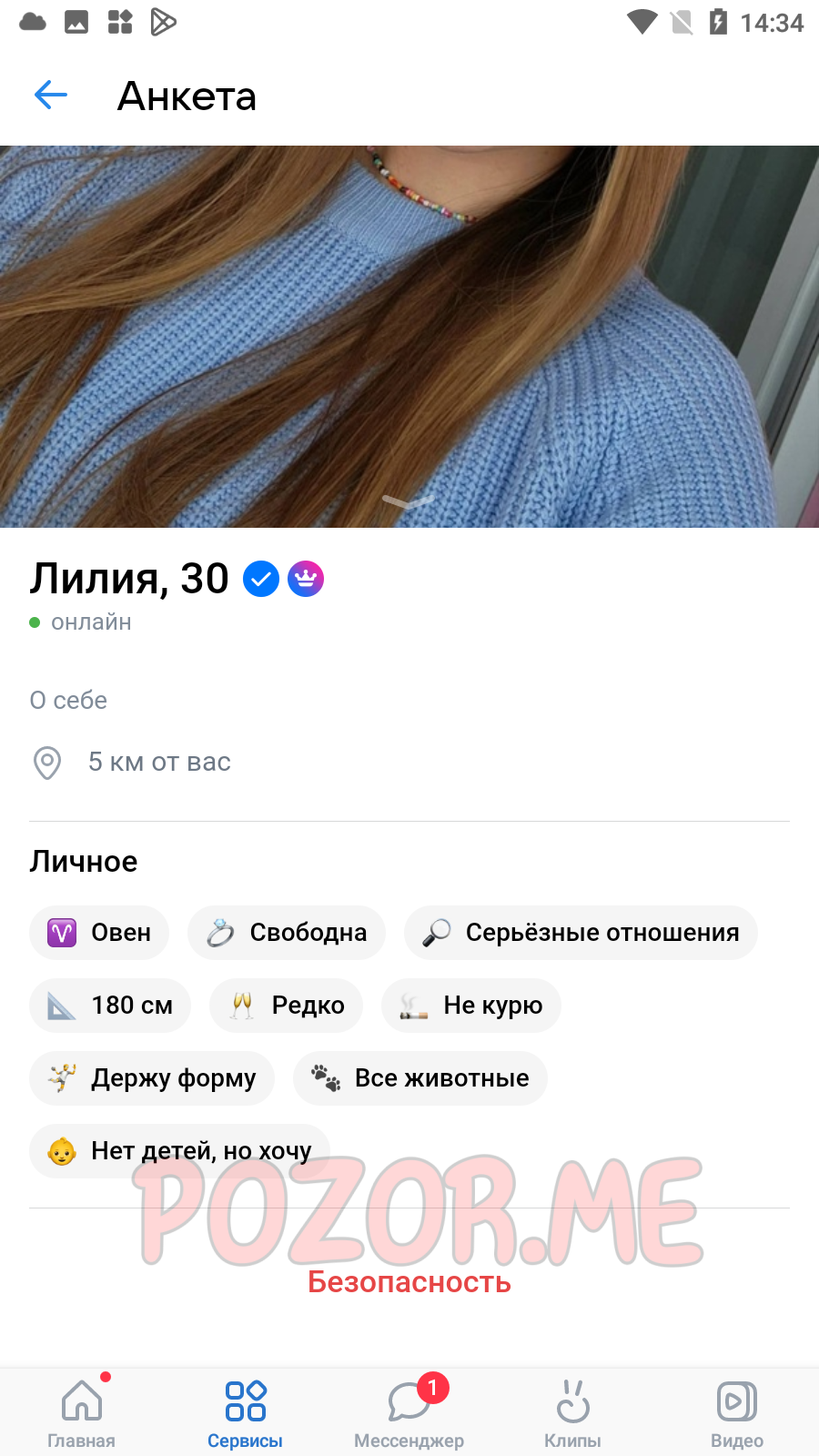Open the Безопасность link

pyautogui.click(x=409, y=1282)
